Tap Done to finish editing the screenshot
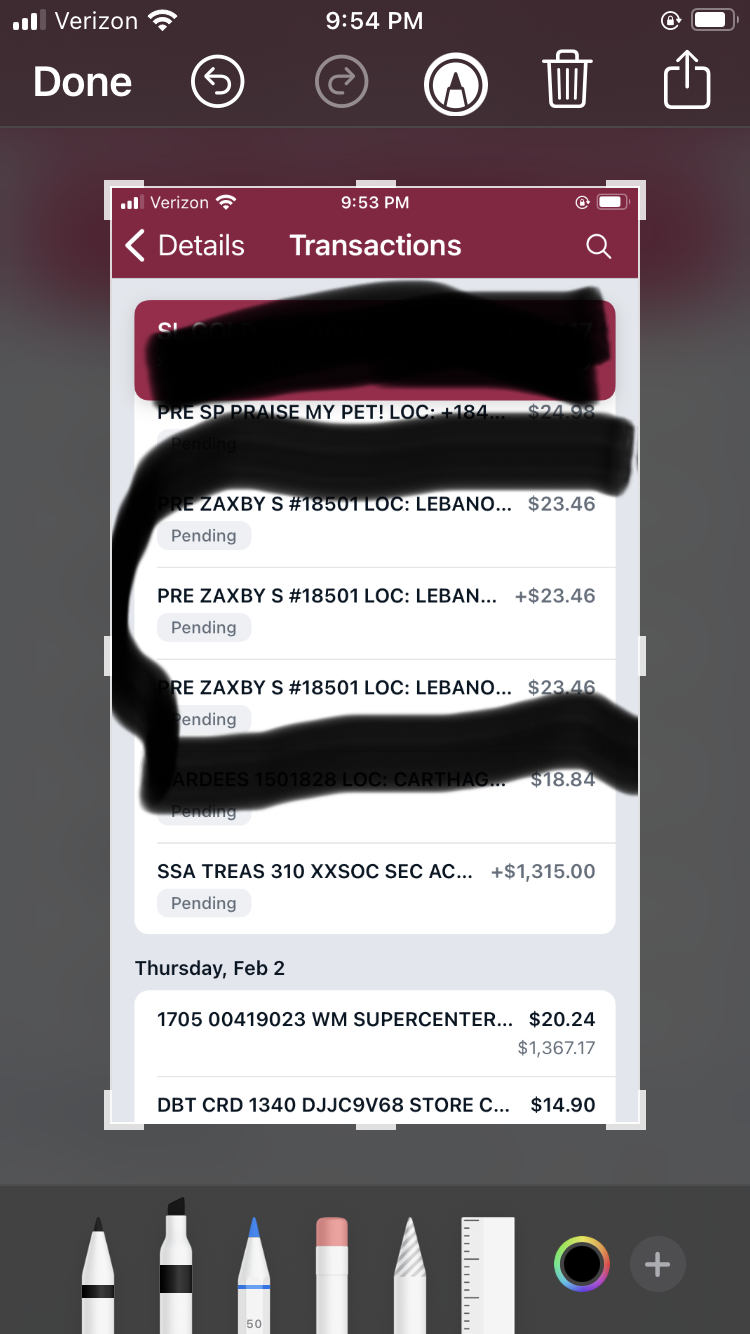The width and height of the screenshot is (750, 1334). (x=82, y=83)
